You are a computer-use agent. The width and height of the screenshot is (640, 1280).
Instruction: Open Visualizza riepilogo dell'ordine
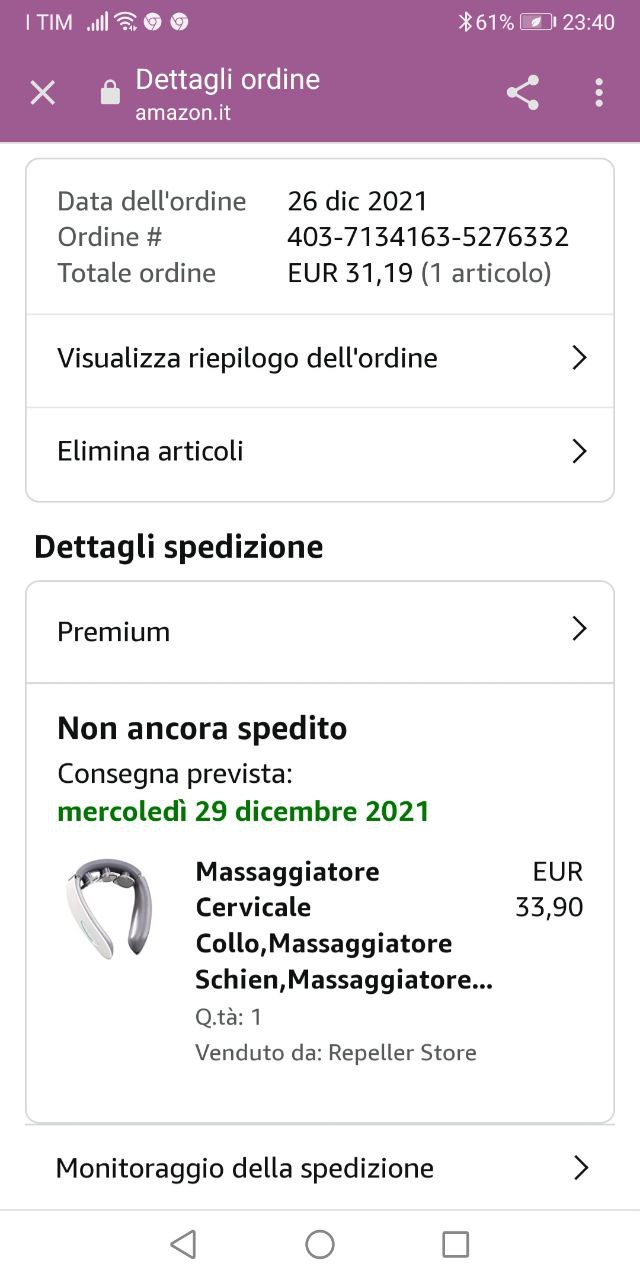point(319,359)
